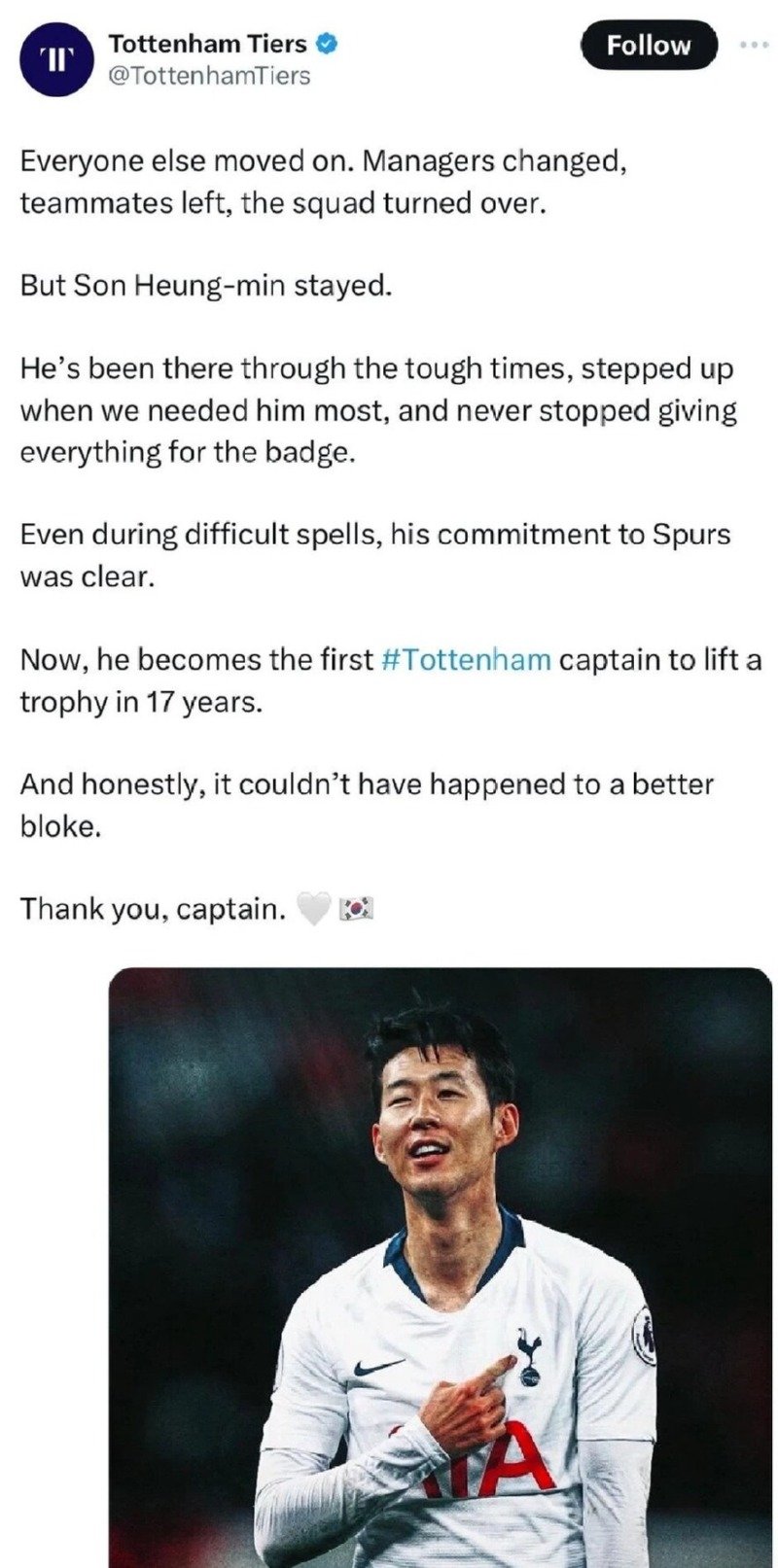
Task: View the attached Son Heung-min photo
Action: [x=441, y=1264]
